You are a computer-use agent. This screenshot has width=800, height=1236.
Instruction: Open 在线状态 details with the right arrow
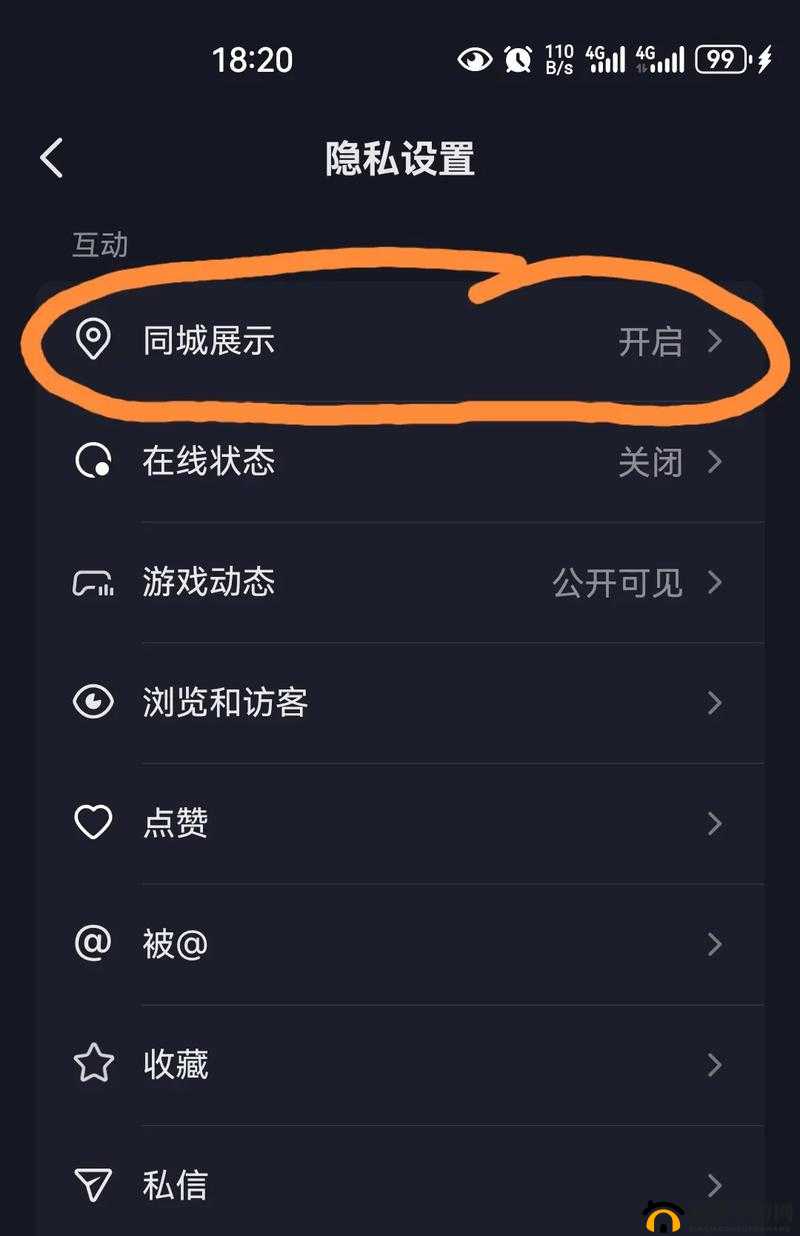click(x=715, y=462)
